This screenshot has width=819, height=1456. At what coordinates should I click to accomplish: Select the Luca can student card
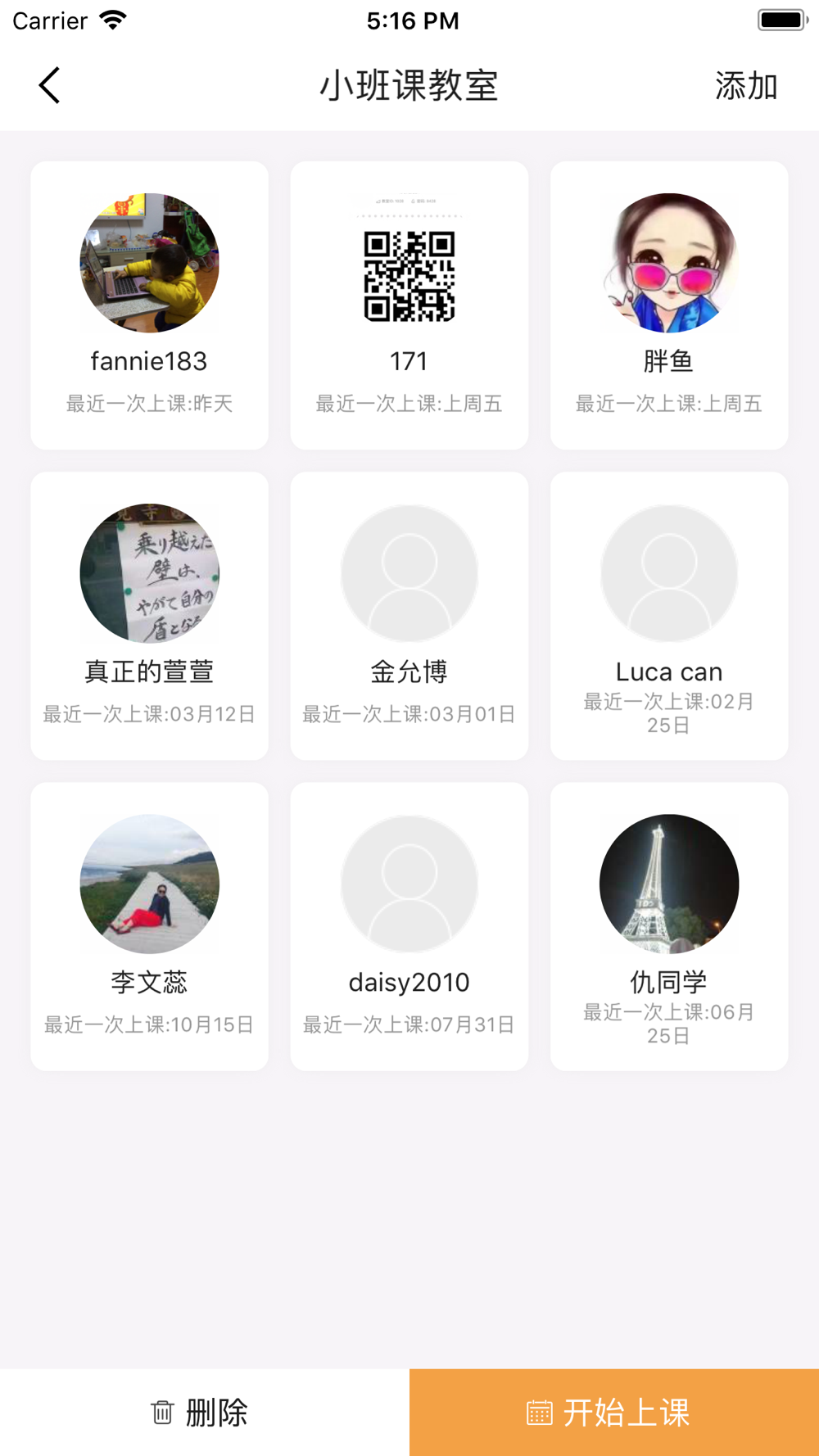[x=668, y=615]
